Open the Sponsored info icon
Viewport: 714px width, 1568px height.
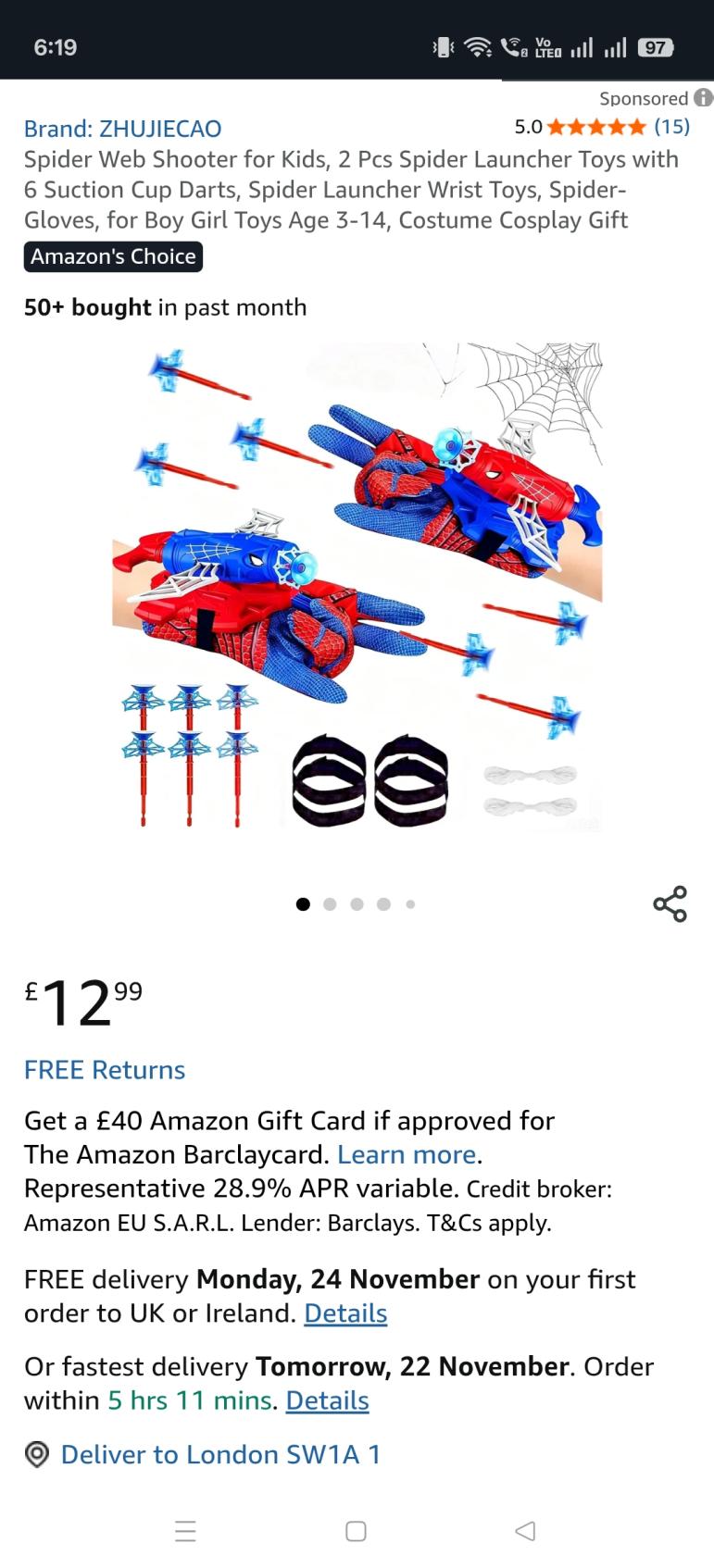click(x=704, y=97)
